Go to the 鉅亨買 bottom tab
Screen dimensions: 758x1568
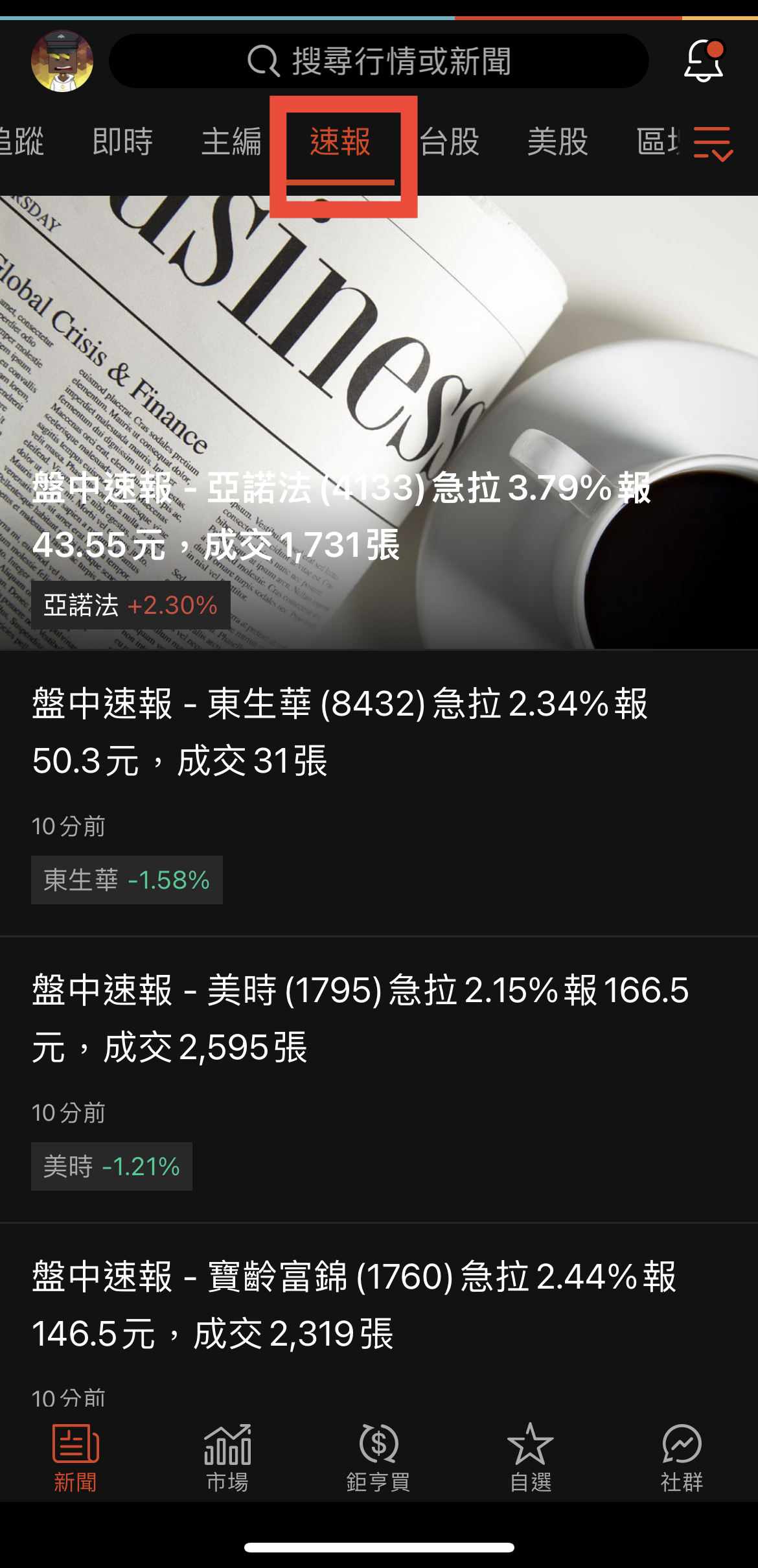(x=378, y=1458)
